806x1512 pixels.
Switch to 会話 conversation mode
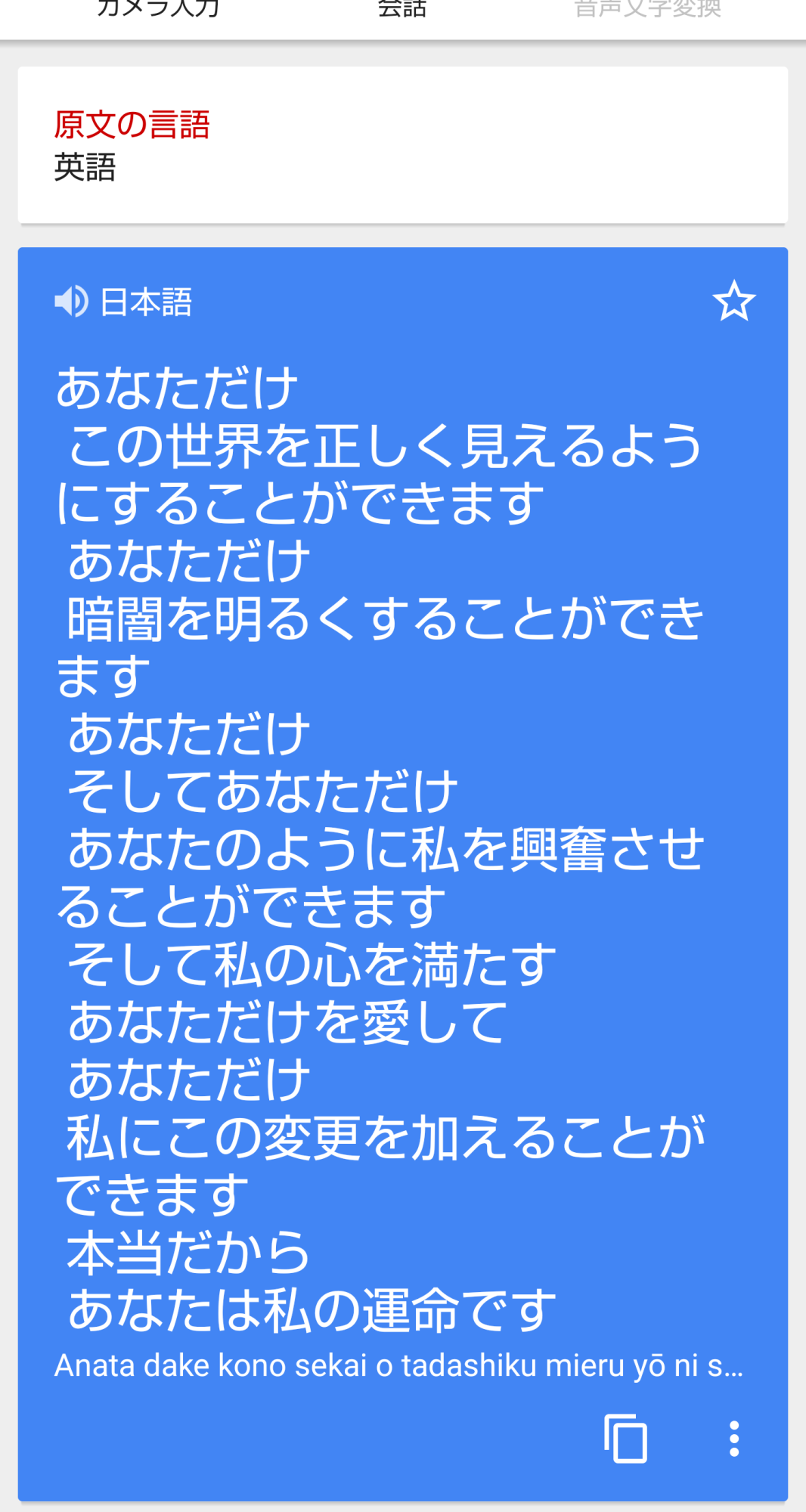click(x=402, y=9)
